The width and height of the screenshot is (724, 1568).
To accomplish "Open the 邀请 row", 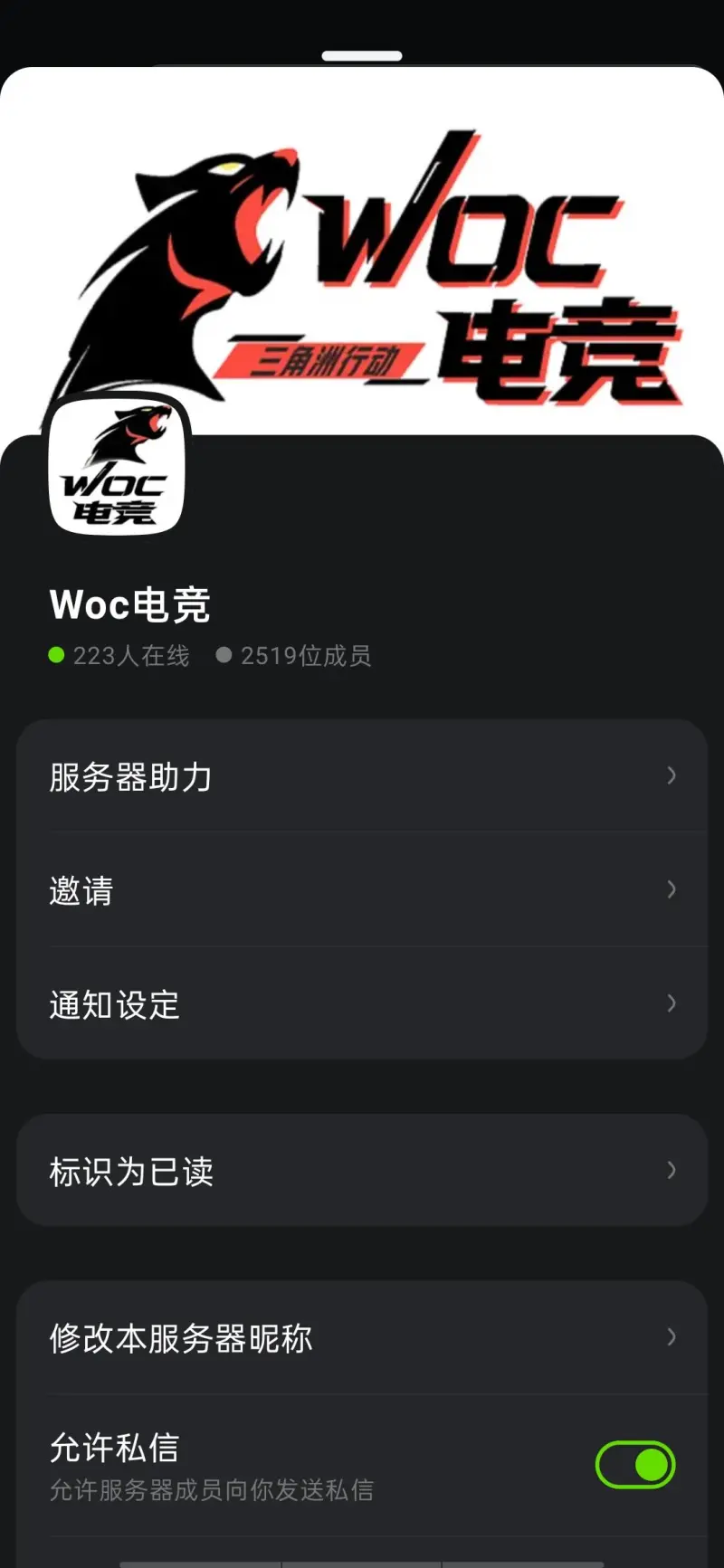I will coord(362,890).
